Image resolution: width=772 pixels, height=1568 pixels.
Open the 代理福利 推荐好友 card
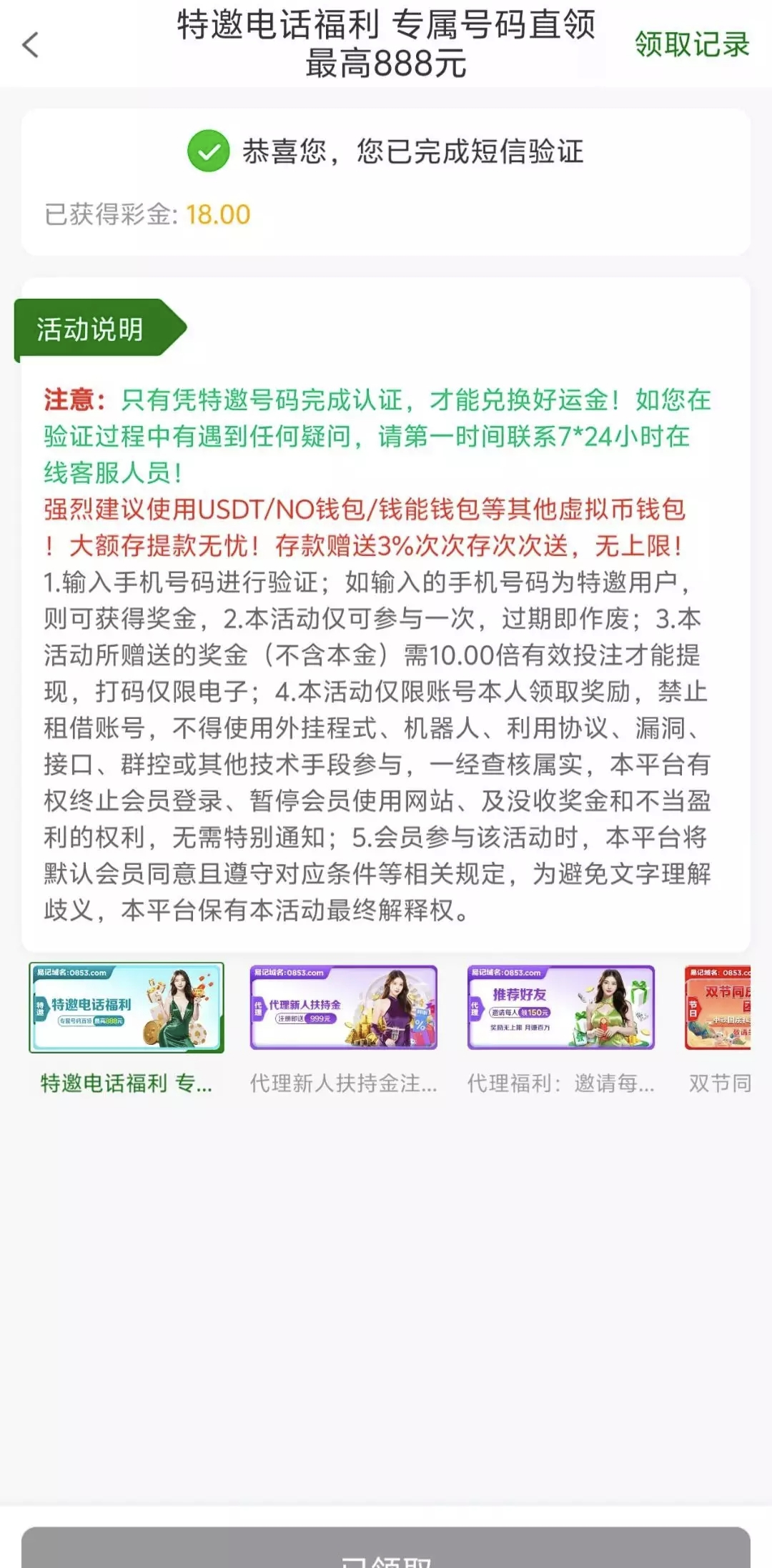(560, 1008)
